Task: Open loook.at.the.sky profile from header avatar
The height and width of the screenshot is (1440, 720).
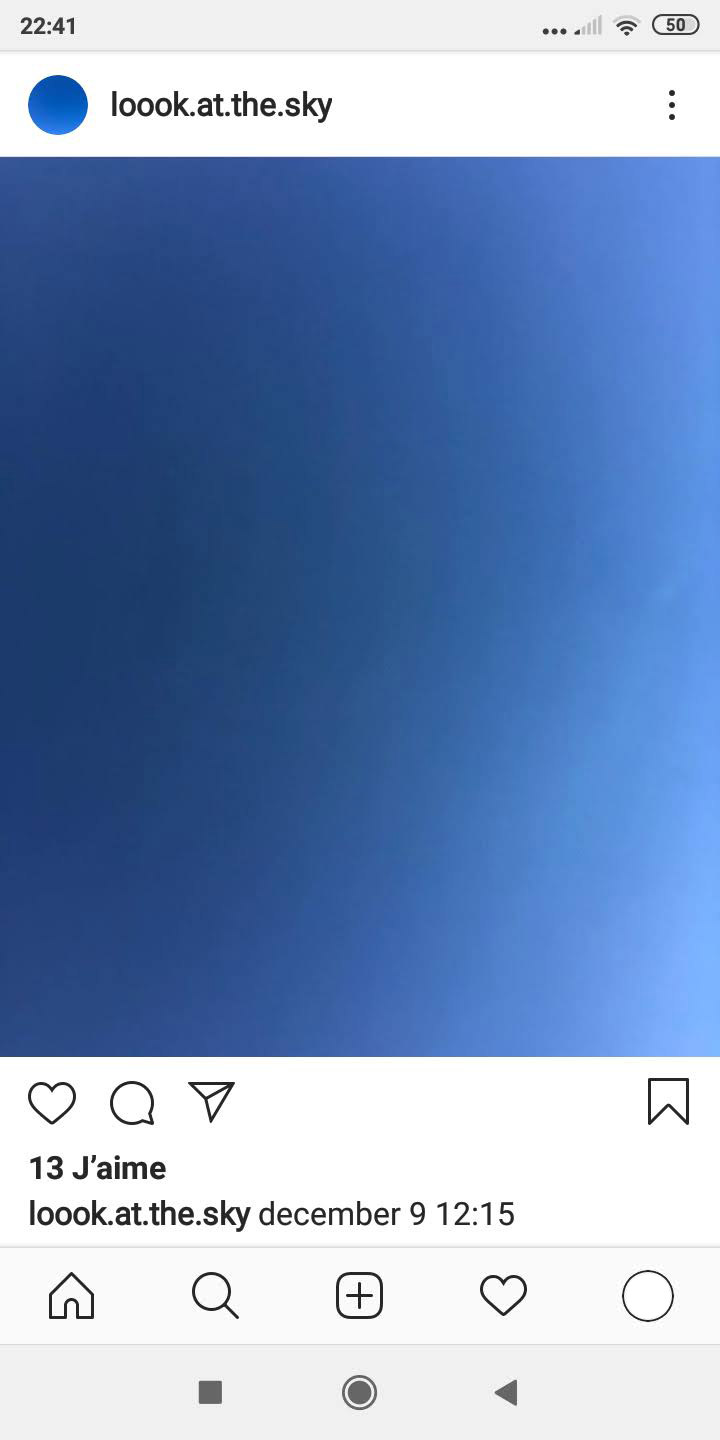Action: point(58,105)
